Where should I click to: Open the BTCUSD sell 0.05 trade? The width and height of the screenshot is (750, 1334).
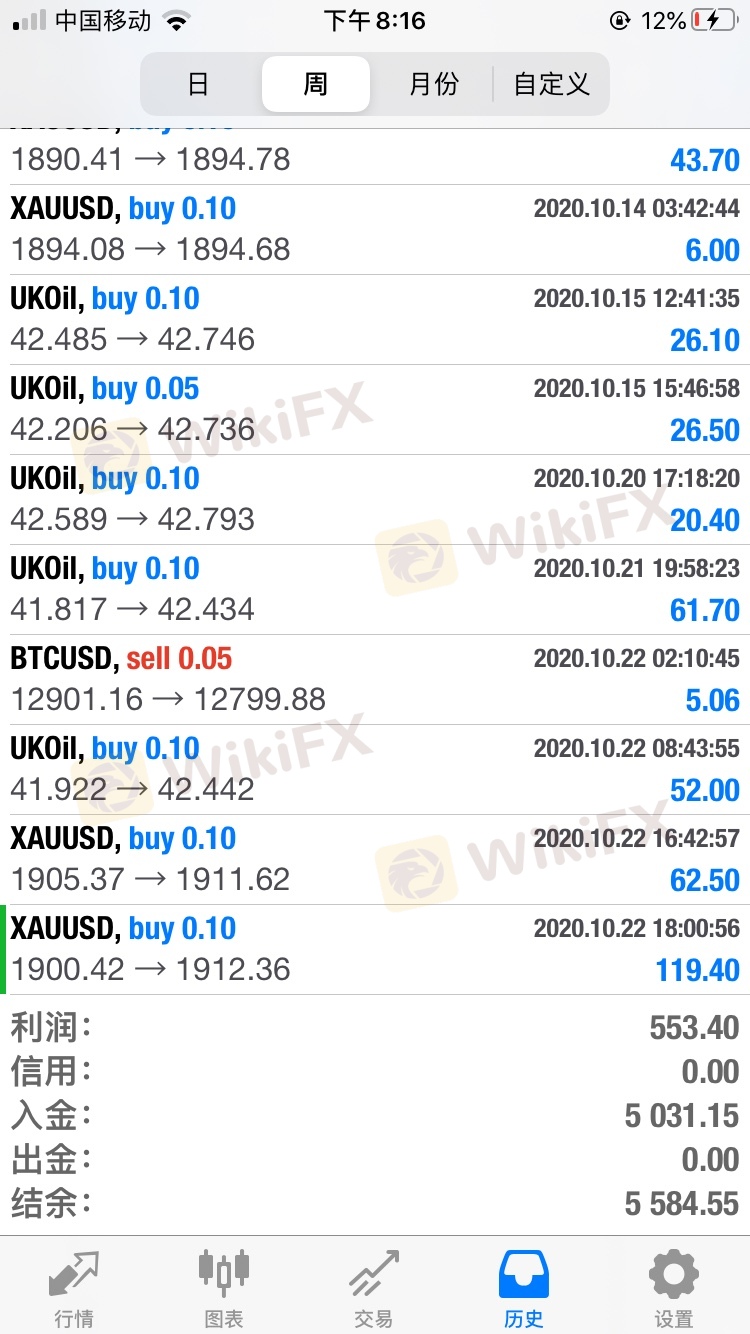coord(375,679)
